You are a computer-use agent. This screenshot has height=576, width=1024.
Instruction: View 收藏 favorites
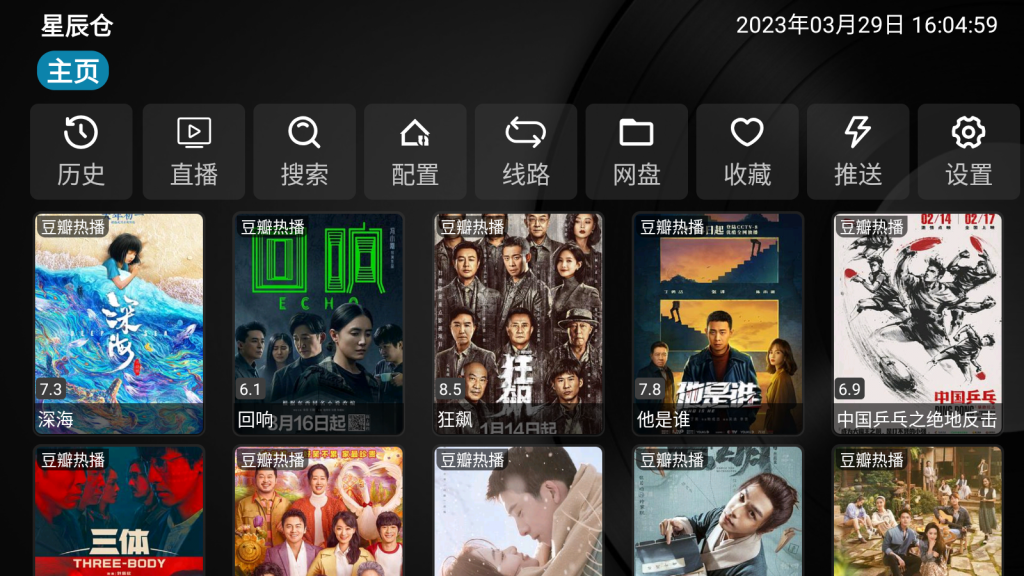point(747,151)
